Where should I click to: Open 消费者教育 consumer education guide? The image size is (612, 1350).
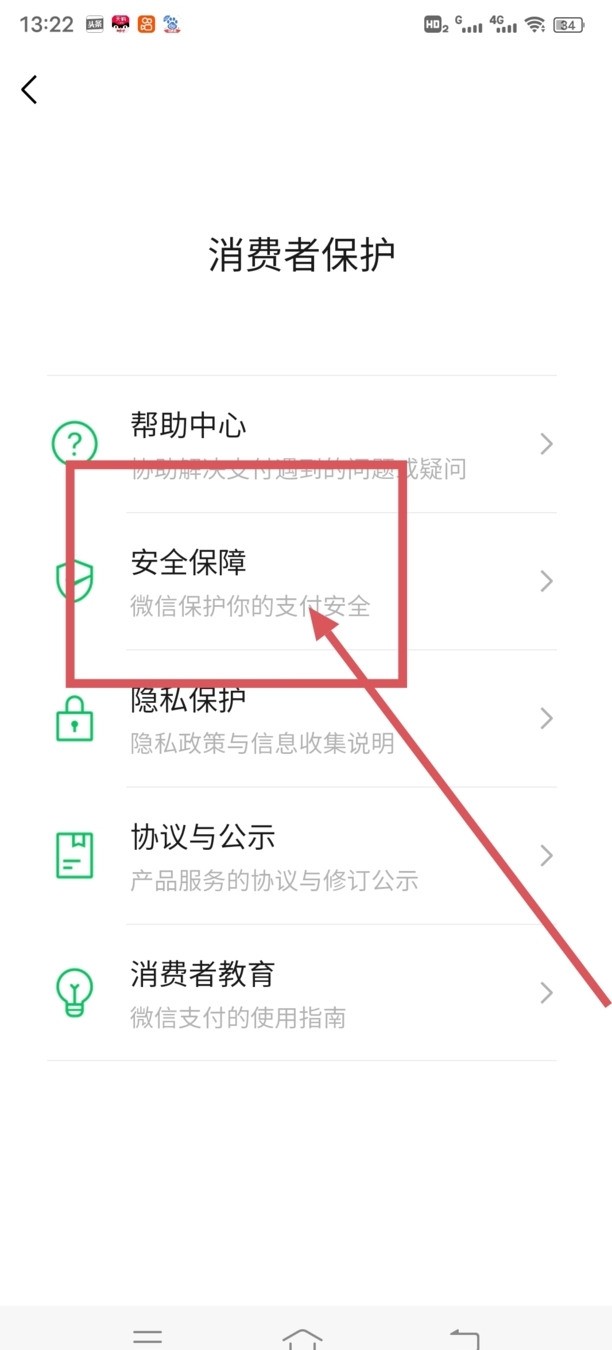300,993
